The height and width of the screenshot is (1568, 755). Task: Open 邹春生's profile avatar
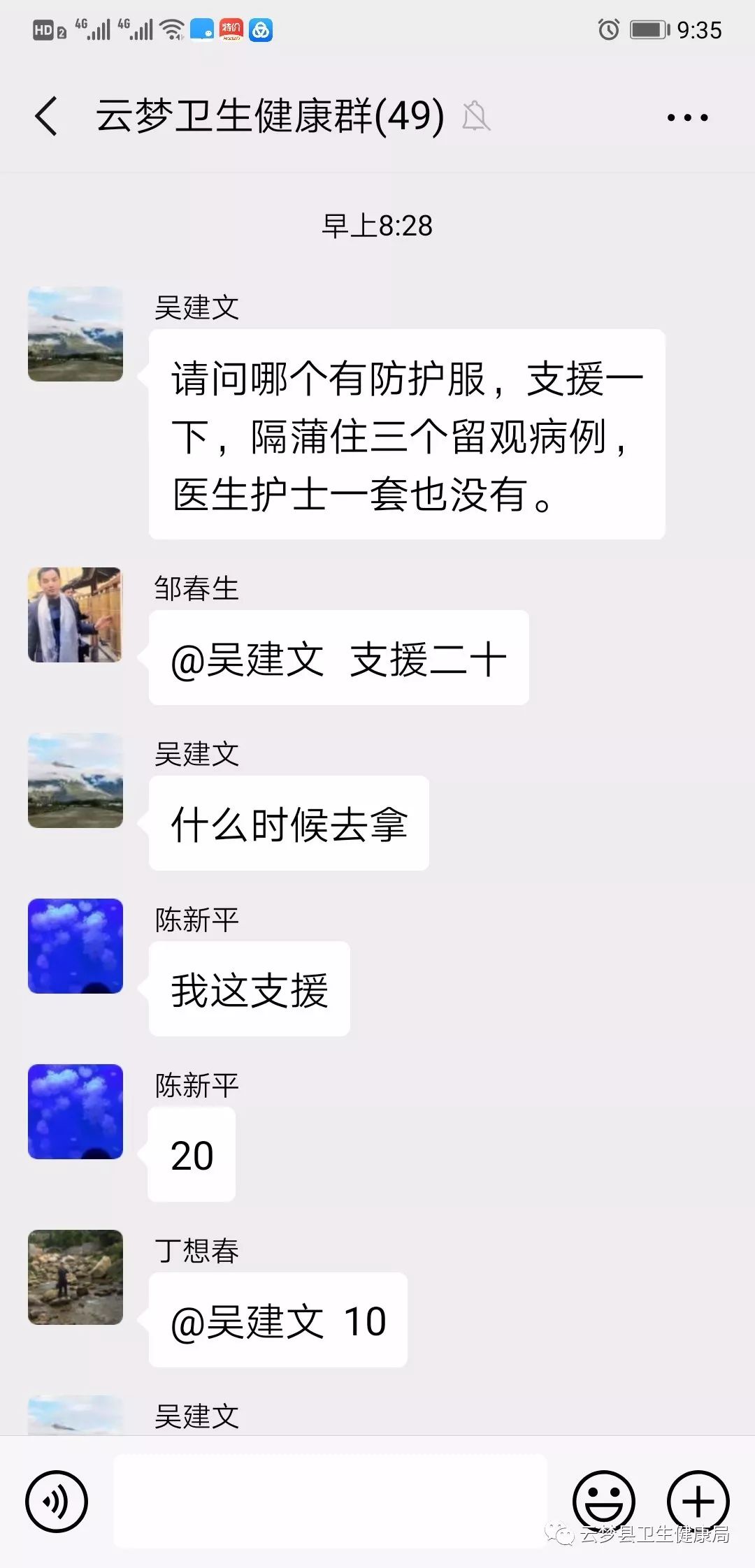[75, 615]
